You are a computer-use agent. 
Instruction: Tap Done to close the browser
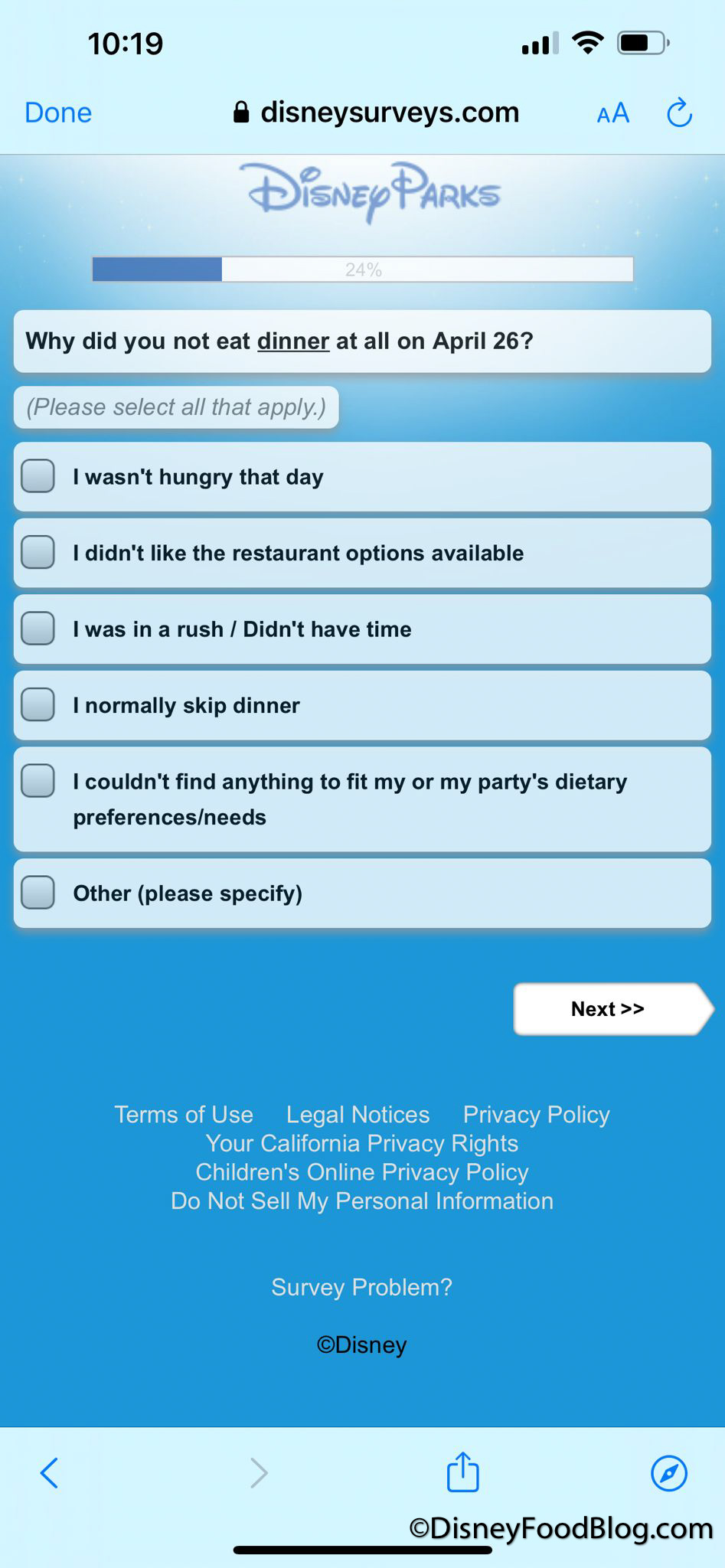[58, 113]
